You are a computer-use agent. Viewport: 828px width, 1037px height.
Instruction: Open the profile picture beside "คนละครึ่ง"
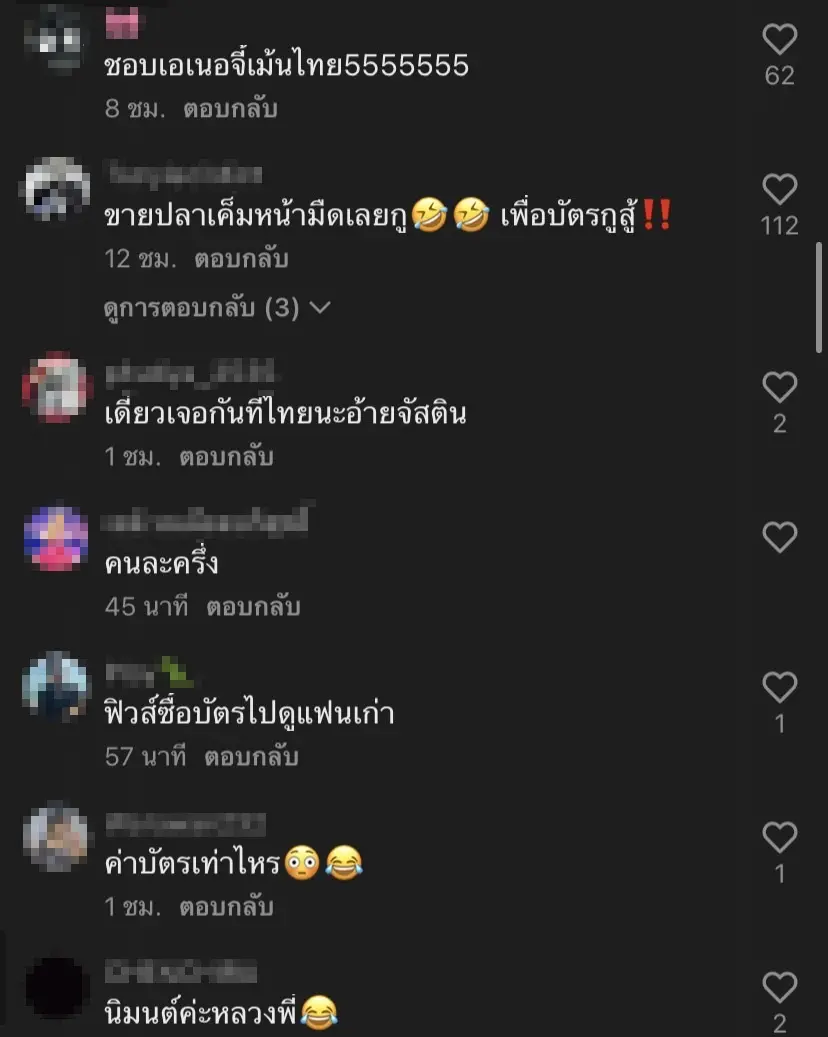56,538
